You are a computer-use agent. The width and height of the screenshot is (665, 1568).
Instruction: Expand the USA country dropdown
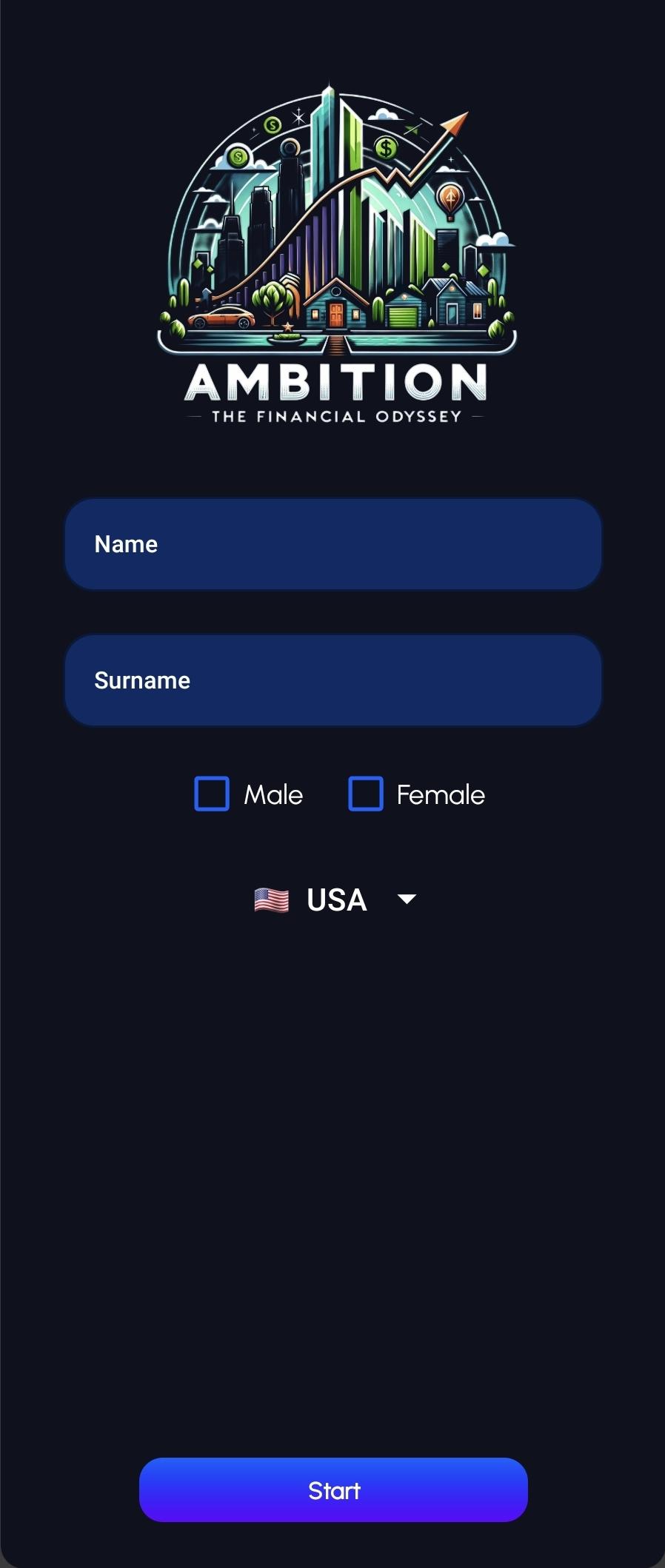(335, 899)
